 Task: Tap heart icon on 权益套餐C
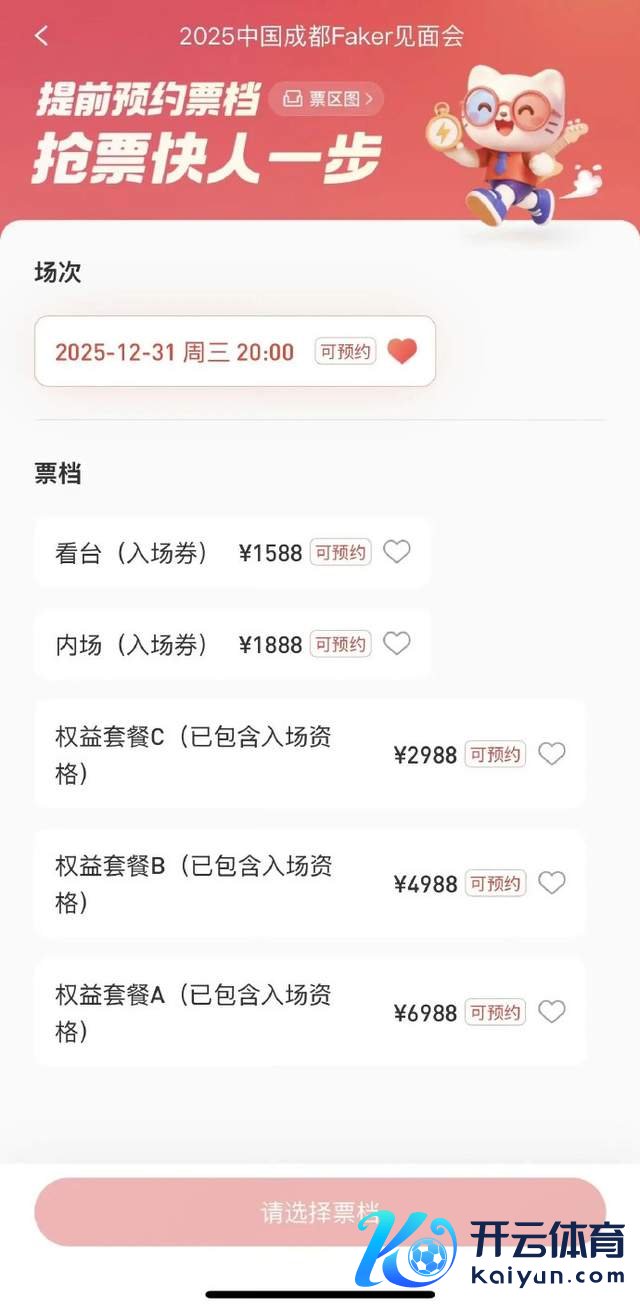[552, 754]
